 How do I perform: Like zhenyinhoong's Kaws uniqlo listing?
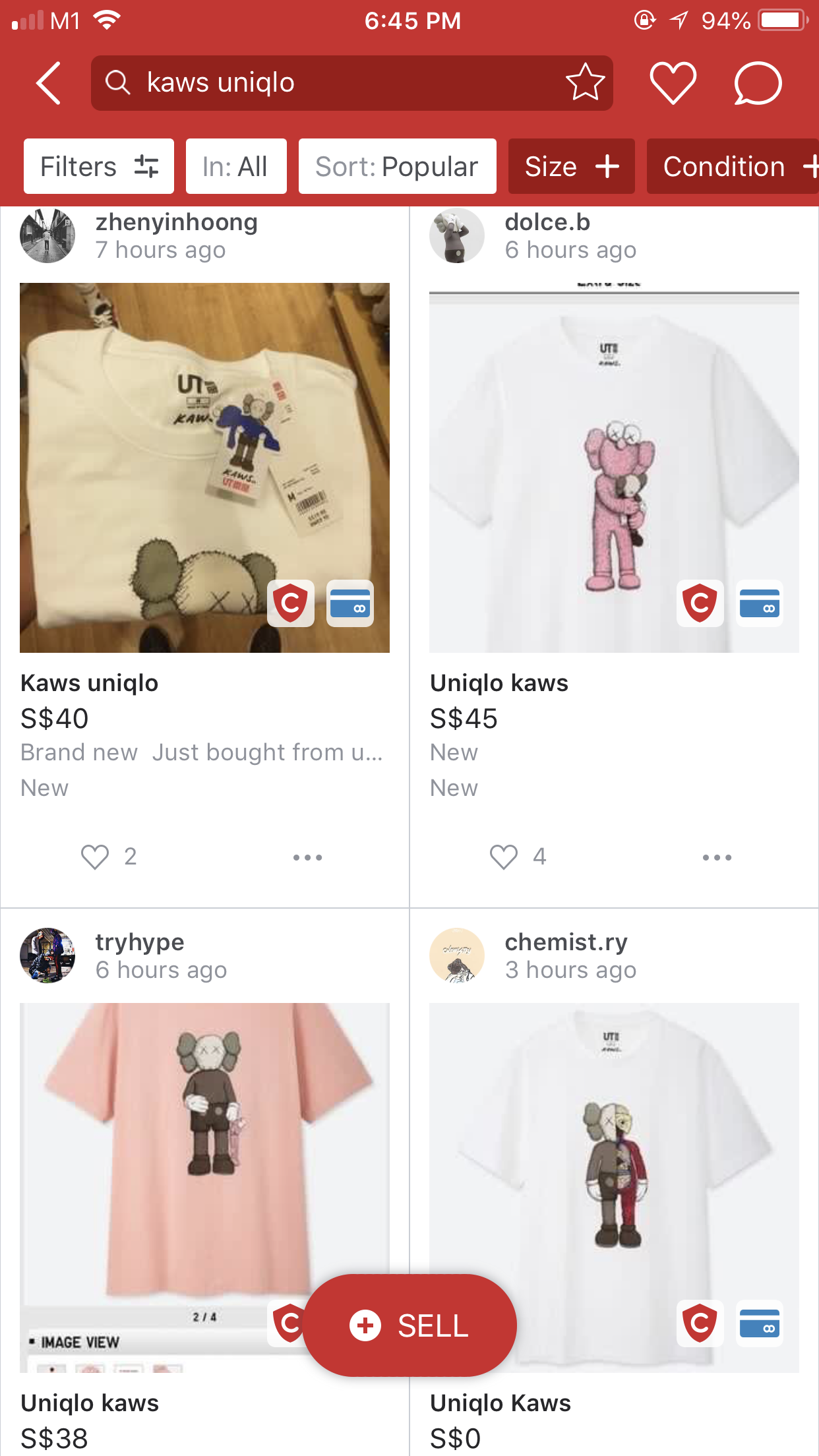[95, 857]
